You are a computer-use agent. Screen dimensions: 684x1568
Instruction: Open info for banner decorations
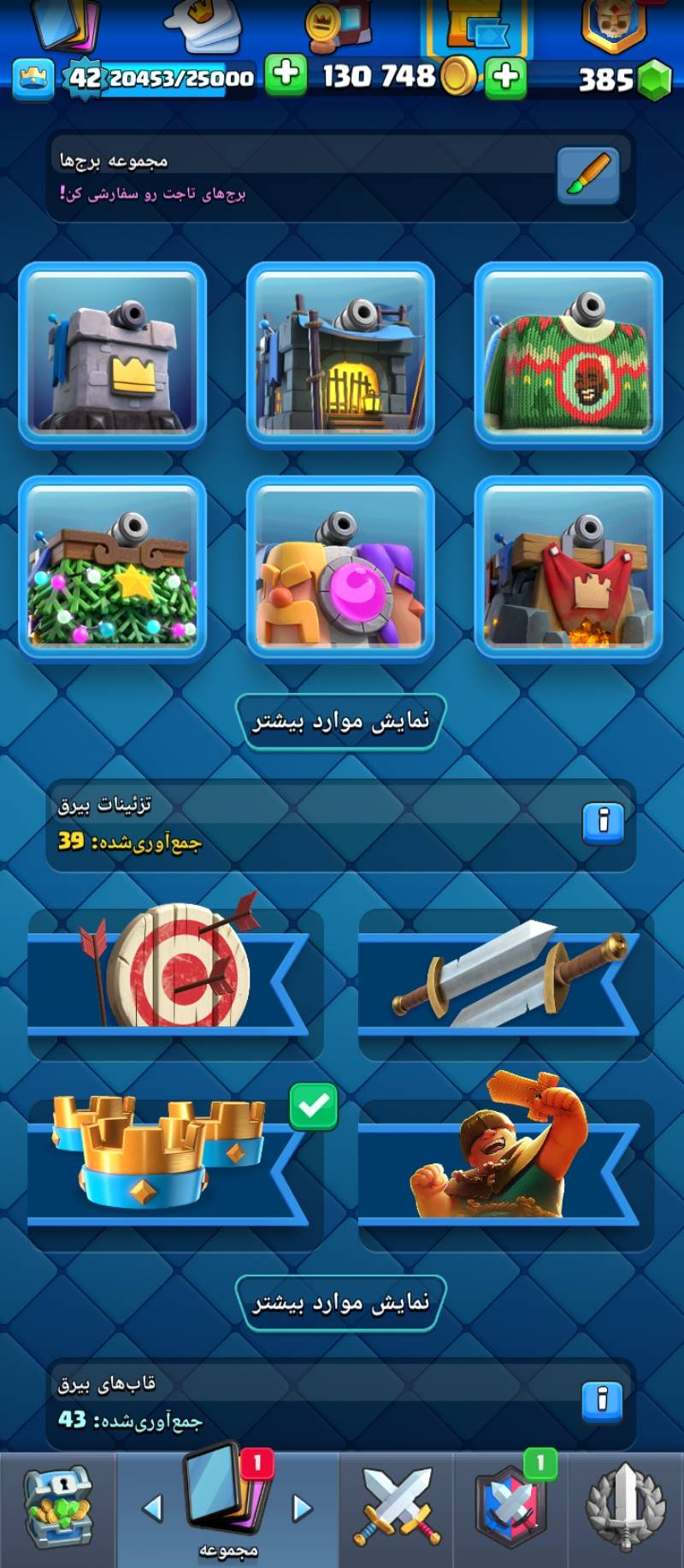point(603,821)
